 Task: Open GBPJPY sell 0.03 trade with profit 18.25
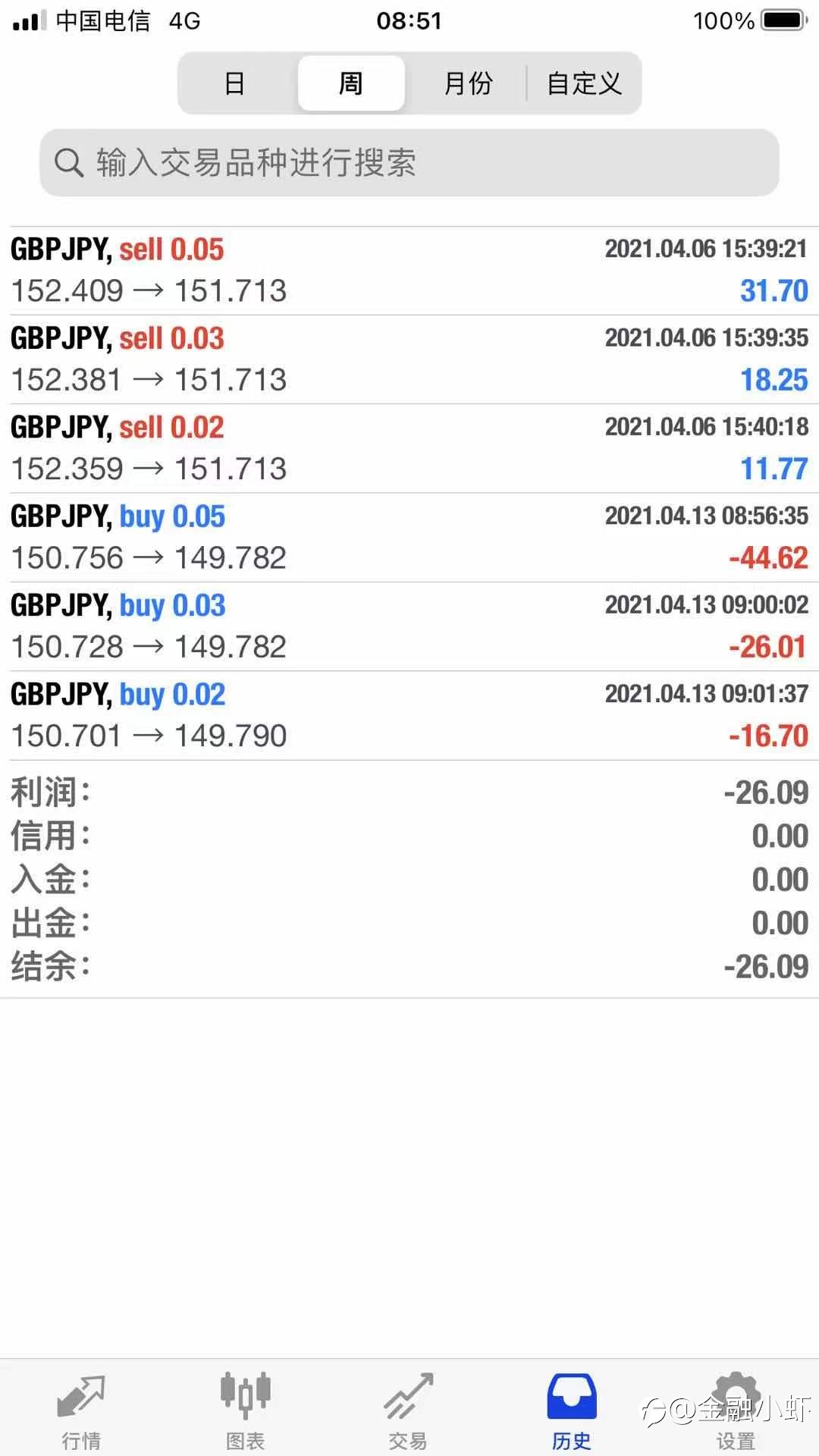[x=409, y=359]
